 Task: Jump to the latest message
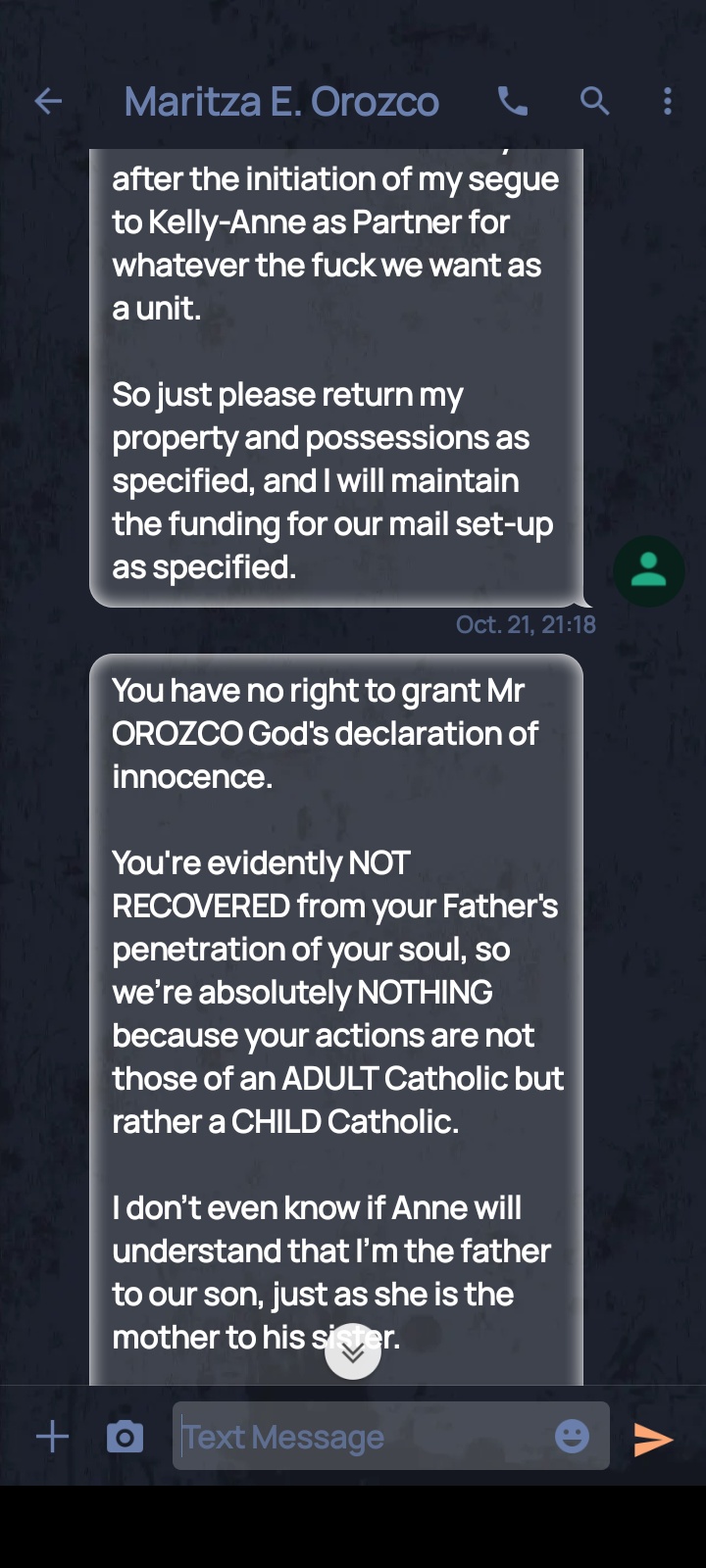click(x=353, y=1351)
